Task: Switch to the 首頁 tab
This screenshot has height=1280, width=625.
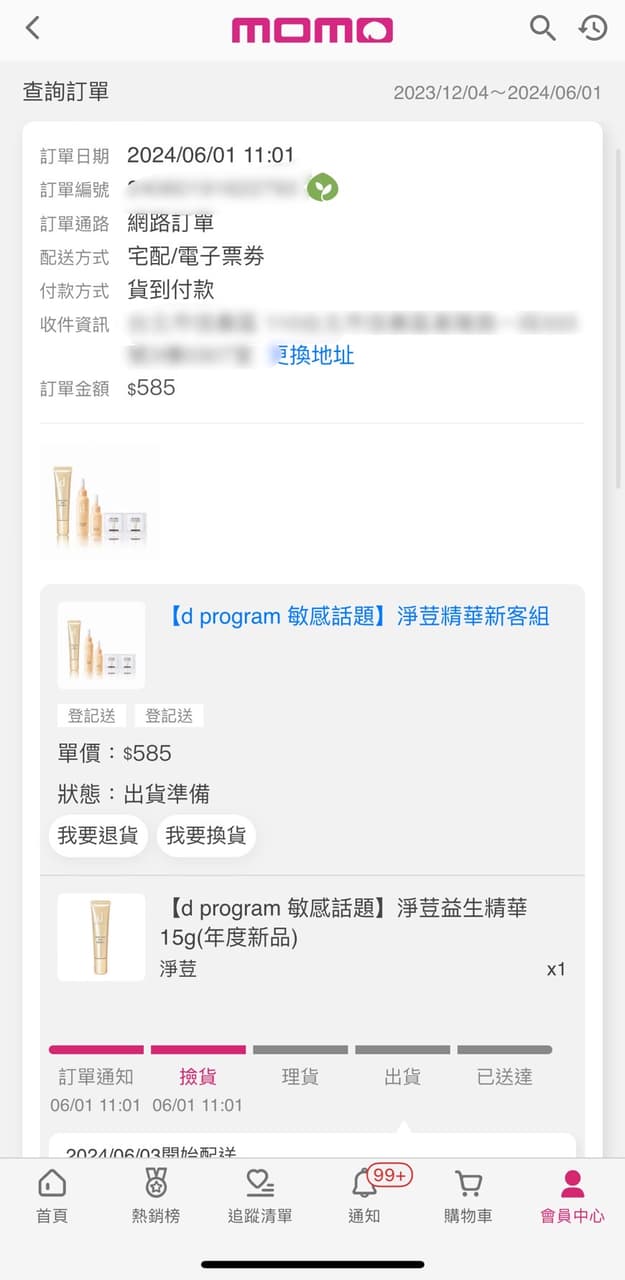Action: pyautogui.click(x=52, y=1197)
